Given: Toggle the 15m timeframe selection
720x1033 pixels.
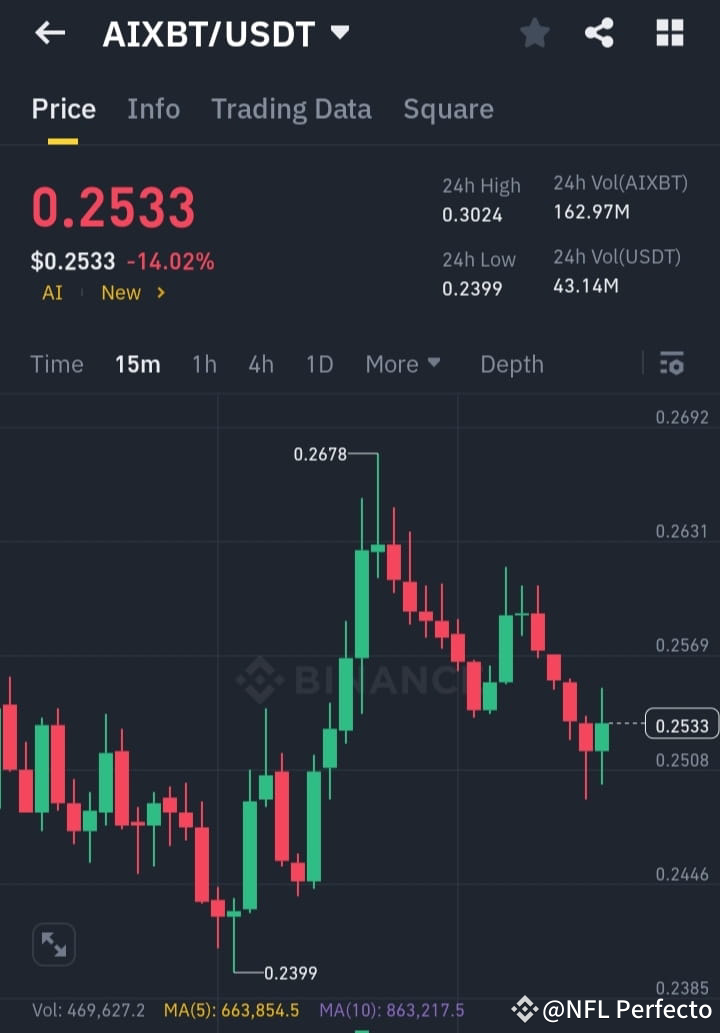Looking at the screenshot, I should point(137,364).
